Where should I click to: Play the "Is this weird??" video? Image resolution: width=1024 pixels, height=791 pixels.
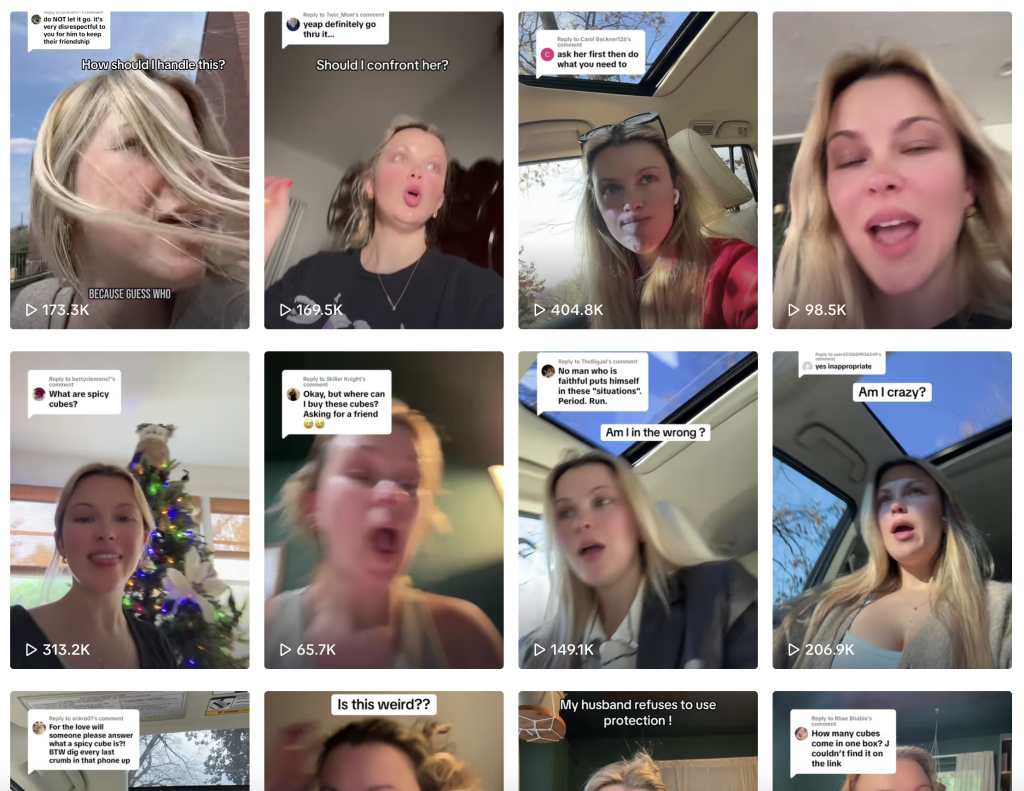383,745
